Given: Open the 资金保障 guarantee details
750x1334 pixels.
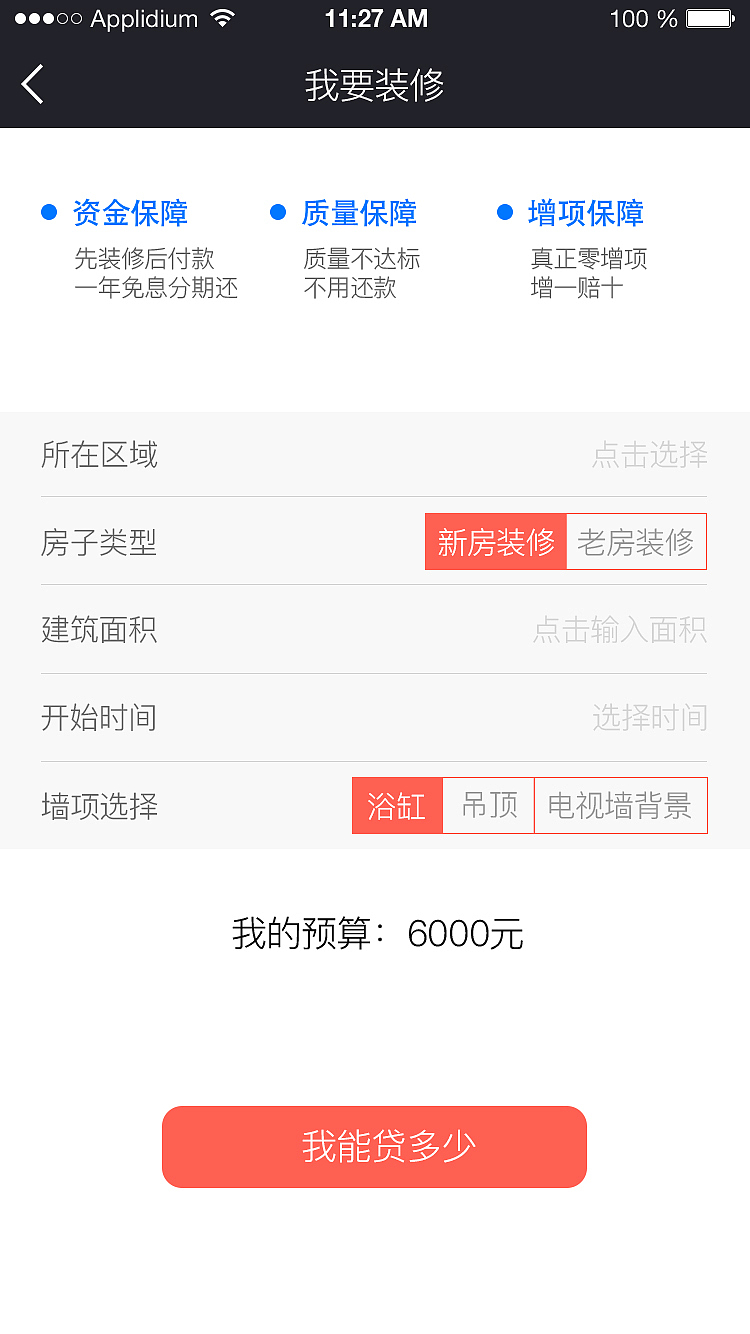Looking at the screenshot, I should 131,213.
